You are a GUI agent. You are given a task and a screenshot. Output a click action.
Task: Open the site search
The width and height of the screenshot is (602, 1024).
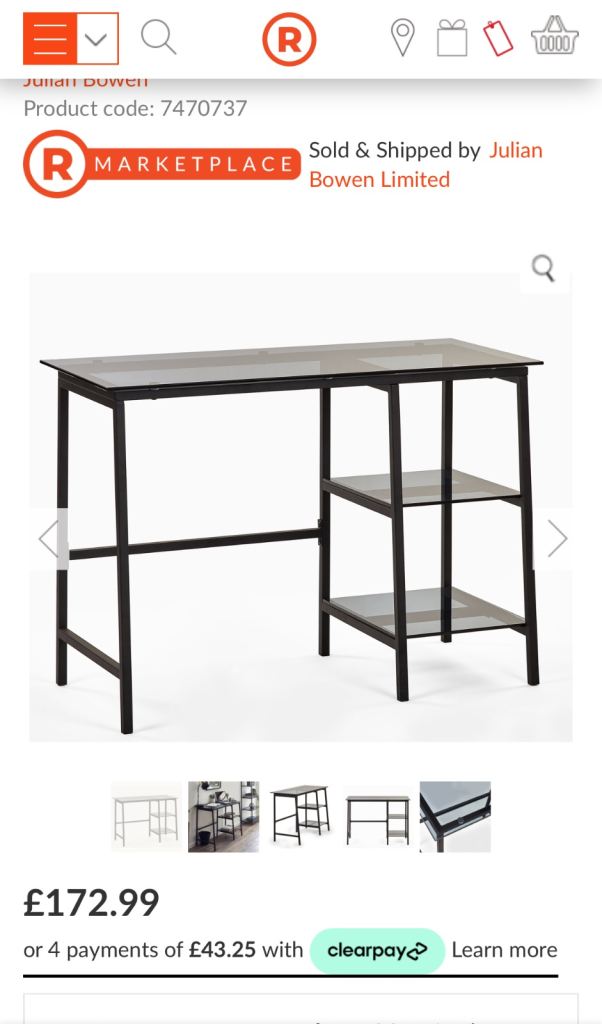(158, 38)
